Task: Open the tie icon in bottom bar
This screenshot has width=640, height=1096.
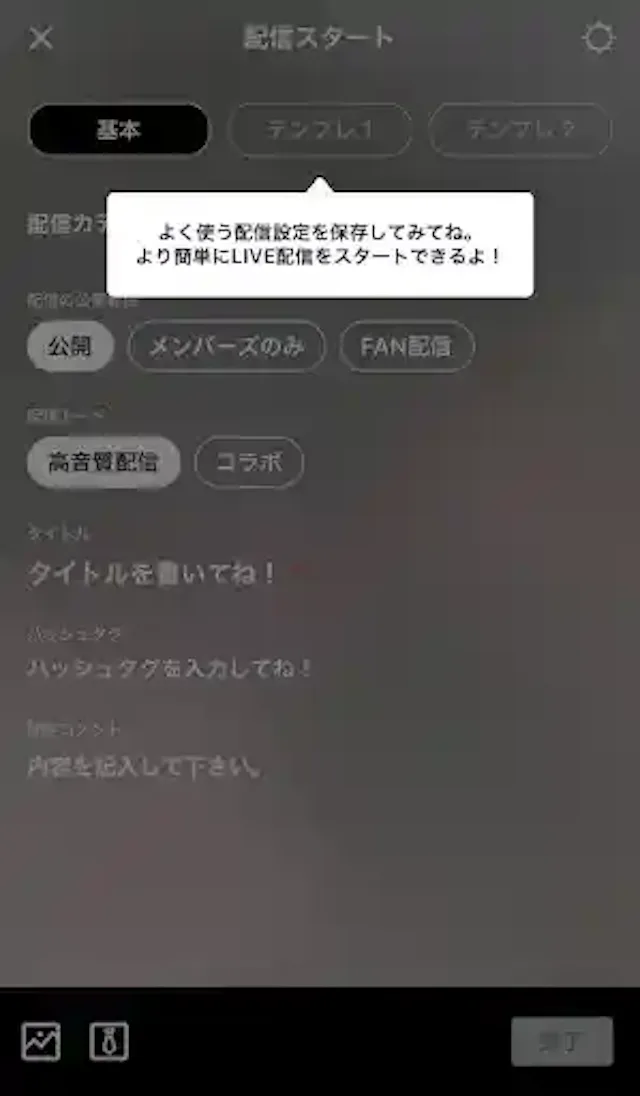Action: point(109,1042)
